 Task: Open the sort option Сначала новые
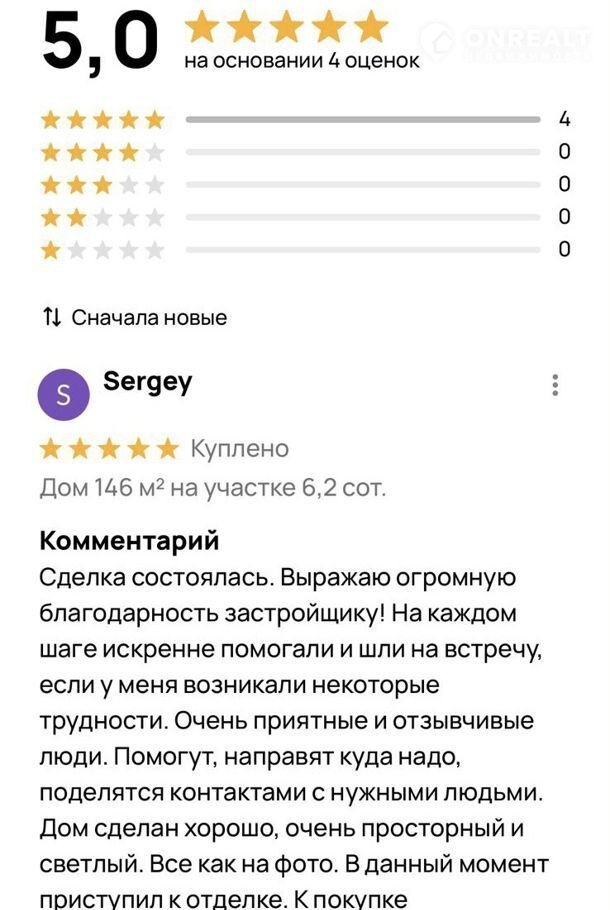point(135,318)
